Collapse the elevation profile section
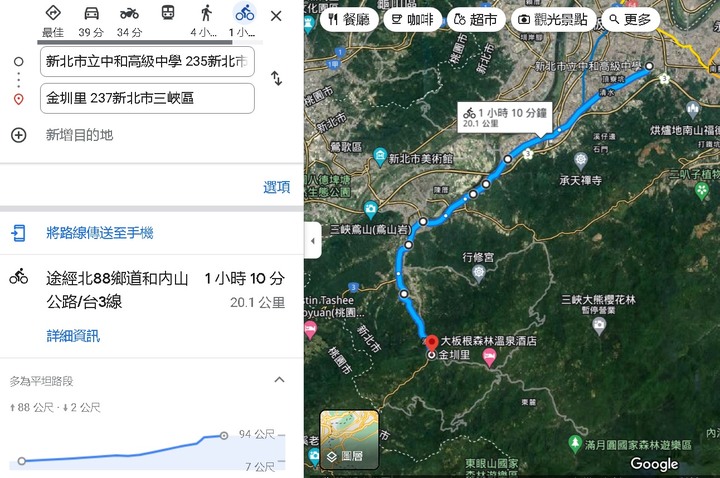 (x=279, y=380)
